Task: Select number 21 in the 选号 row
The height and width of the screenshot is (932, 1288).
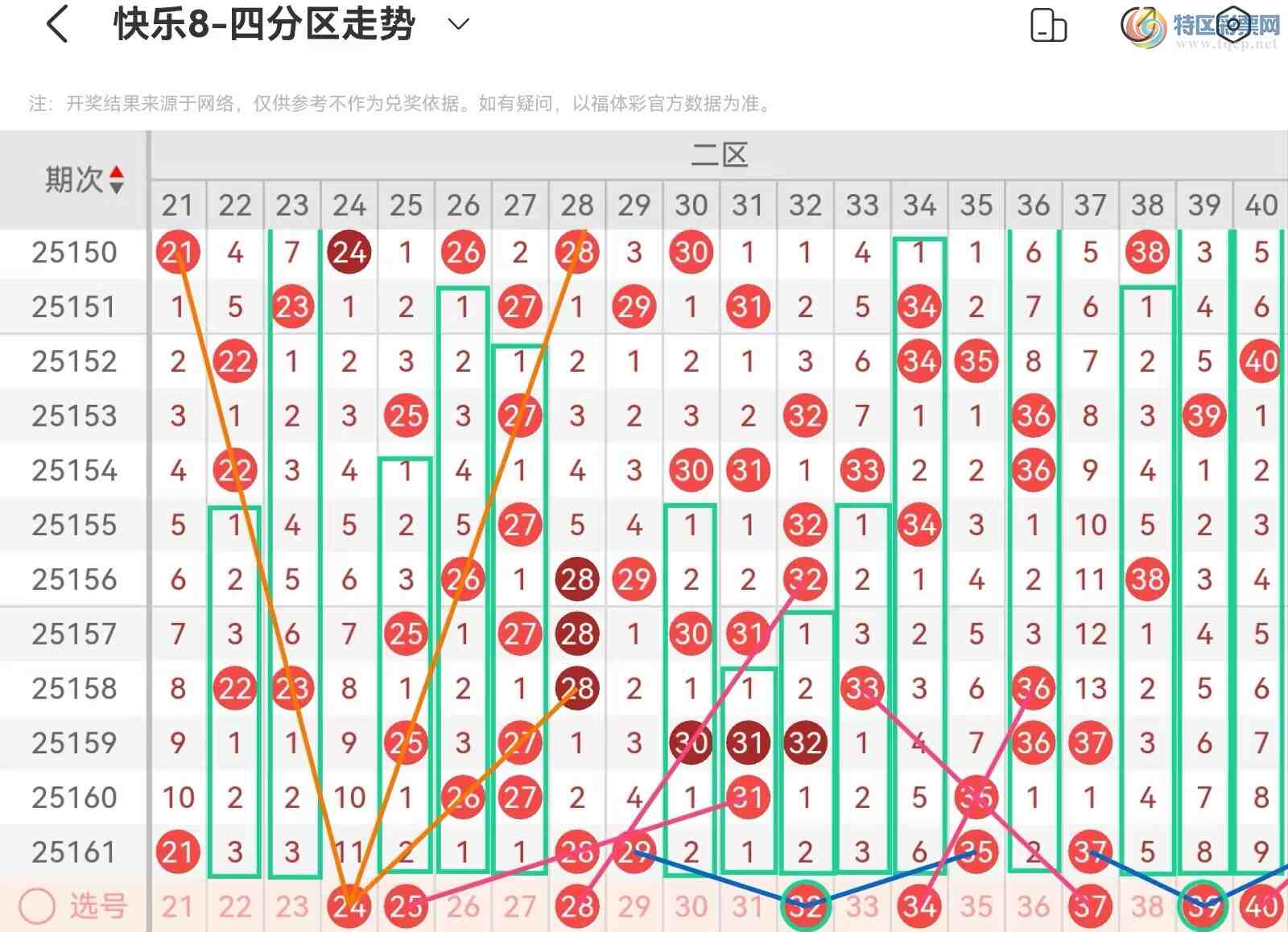Action: tap(177, 907)
